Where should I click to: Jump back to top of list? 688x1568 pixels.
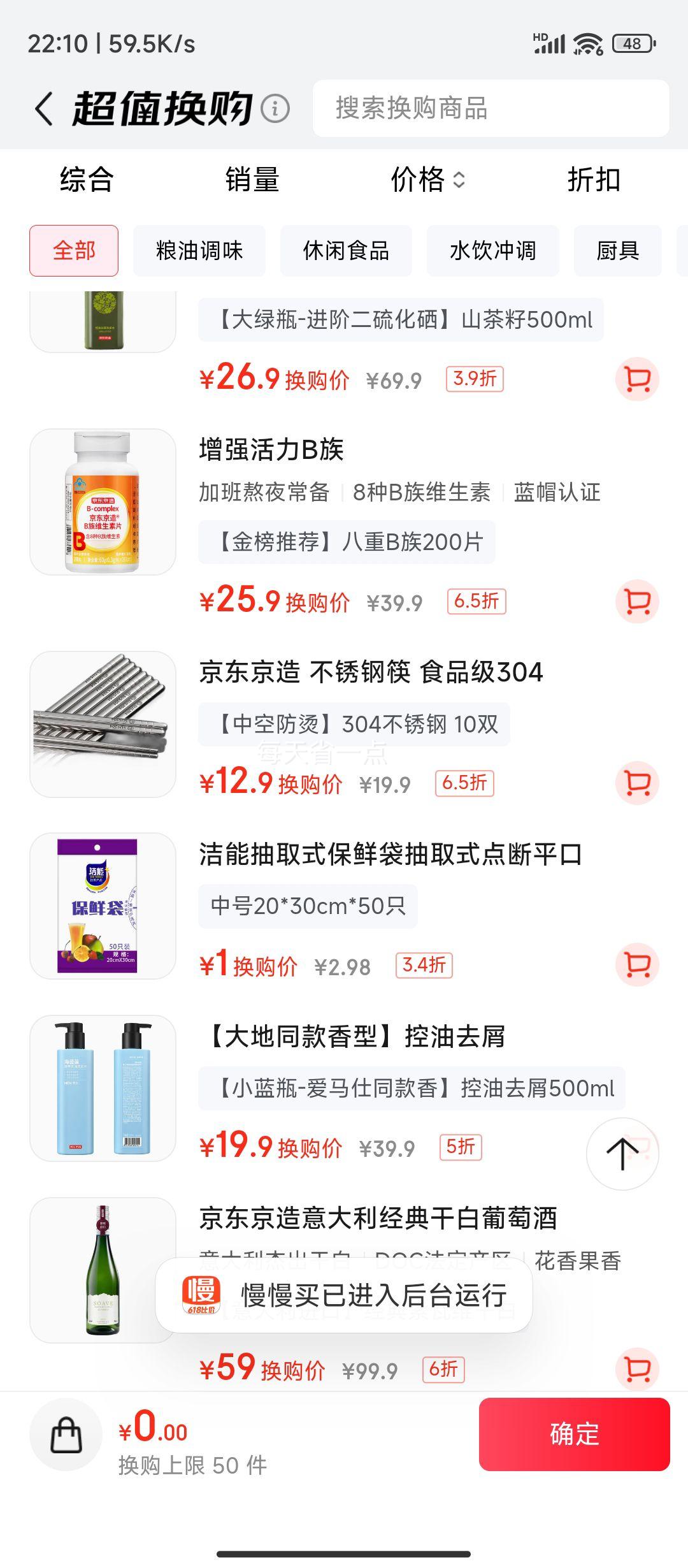[x=622, y=1154]
